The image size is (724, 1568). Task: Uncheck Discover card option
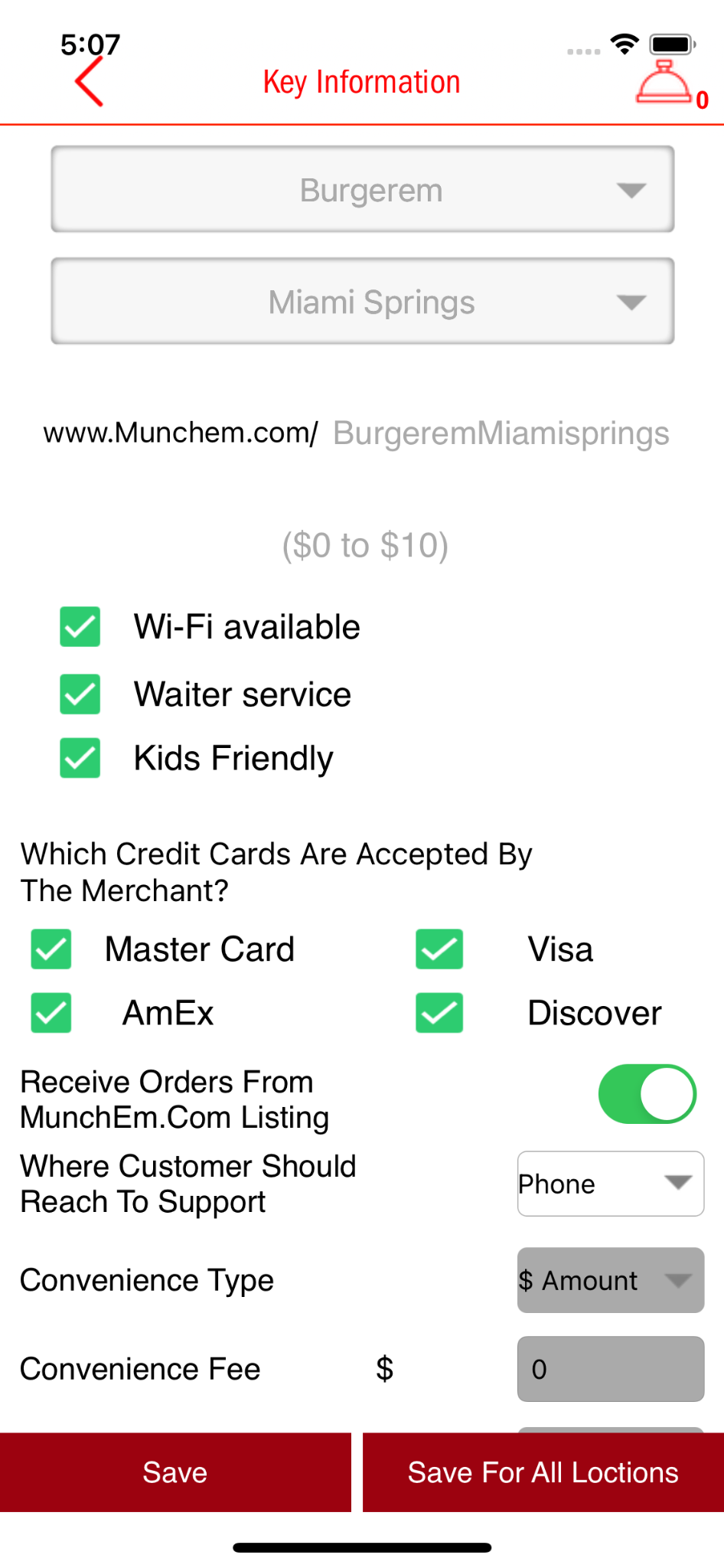pos(439,1013)
